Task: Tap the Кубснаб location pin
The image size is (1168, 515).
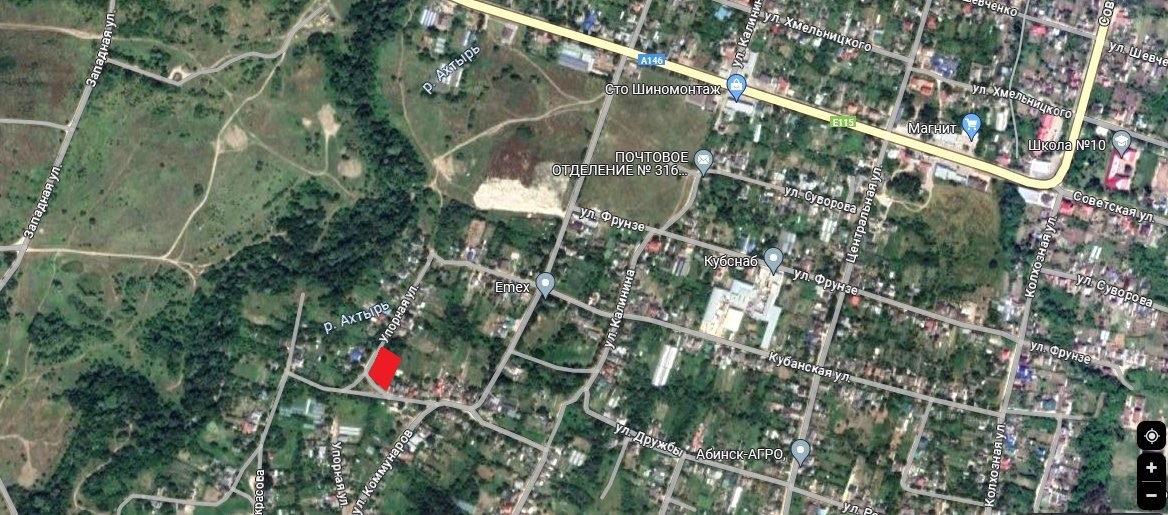Action: (773, 259)
